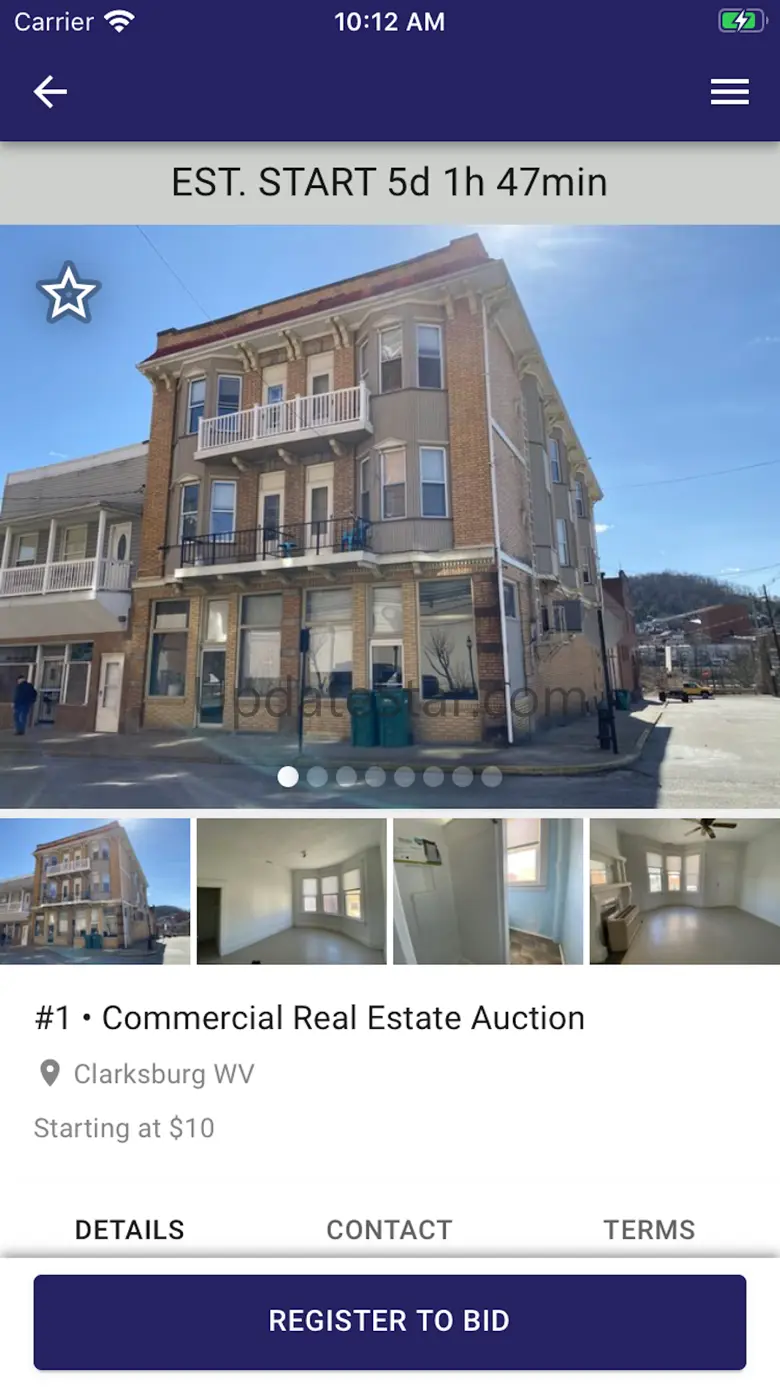The width and height of the screenshot is (780, 1387).
Task: Tap Register to Bid
Action: 390,1321
